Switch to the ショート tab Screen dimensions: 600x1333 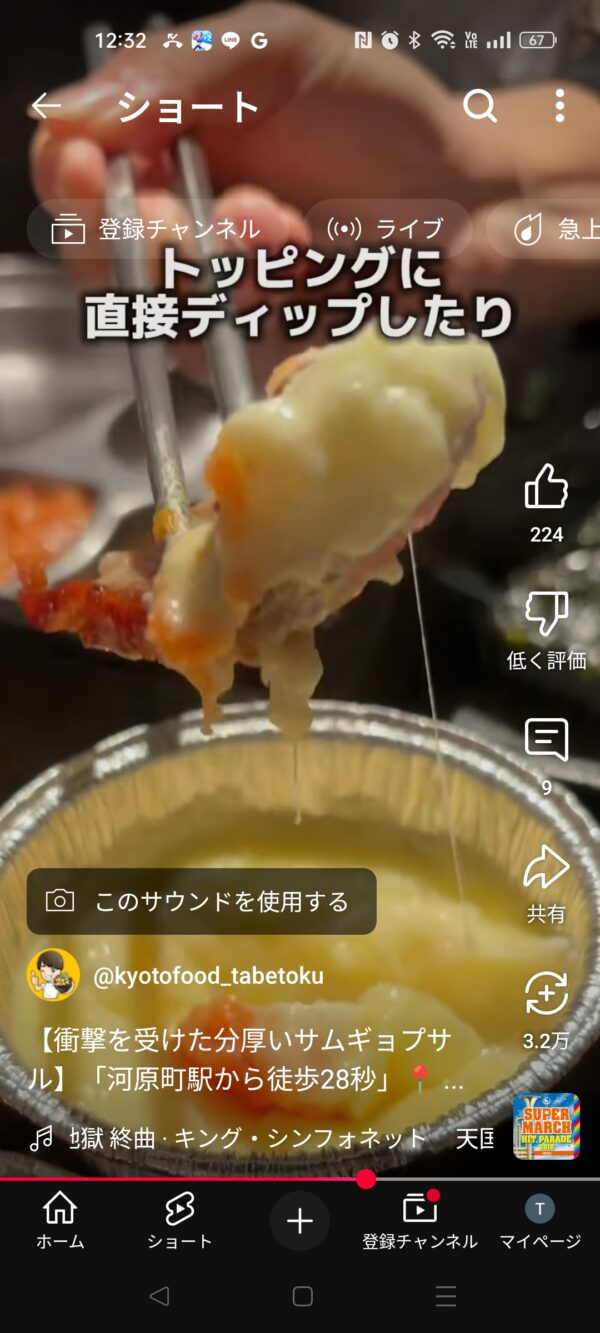click(x=179, y=1220)
